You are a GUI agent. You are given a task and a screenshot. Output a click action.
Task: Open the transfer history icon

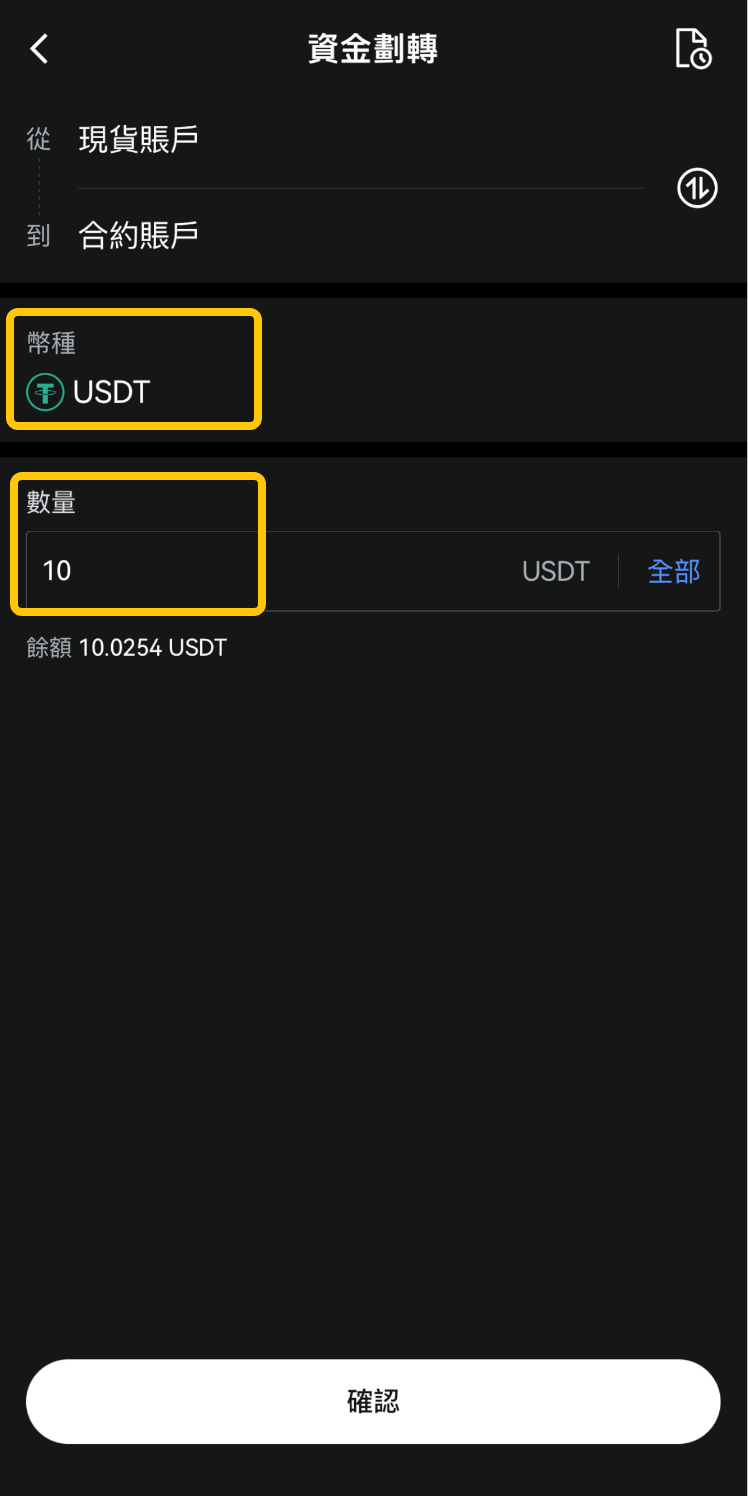point(693,48)
